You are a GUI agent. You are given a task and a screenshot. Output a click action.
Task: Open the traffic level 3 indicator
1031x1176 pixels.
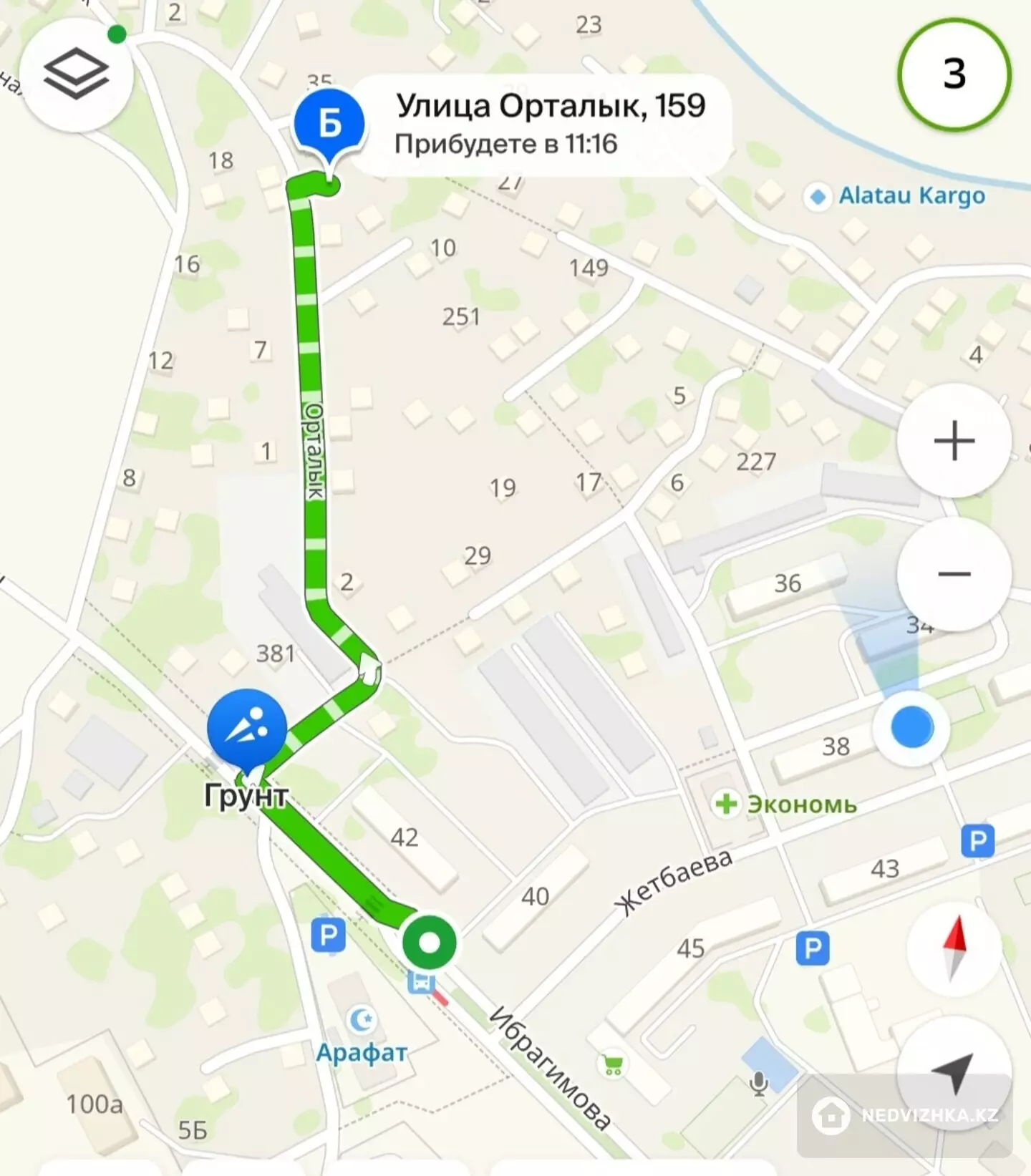[954, 74]
